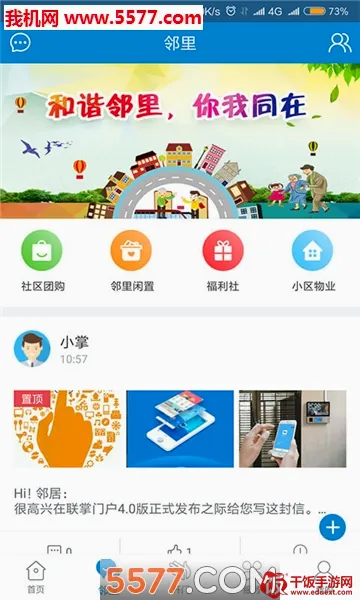Screen dimensions: 360x600
Task: Open the chat messages icon
Action: [20, 42]
